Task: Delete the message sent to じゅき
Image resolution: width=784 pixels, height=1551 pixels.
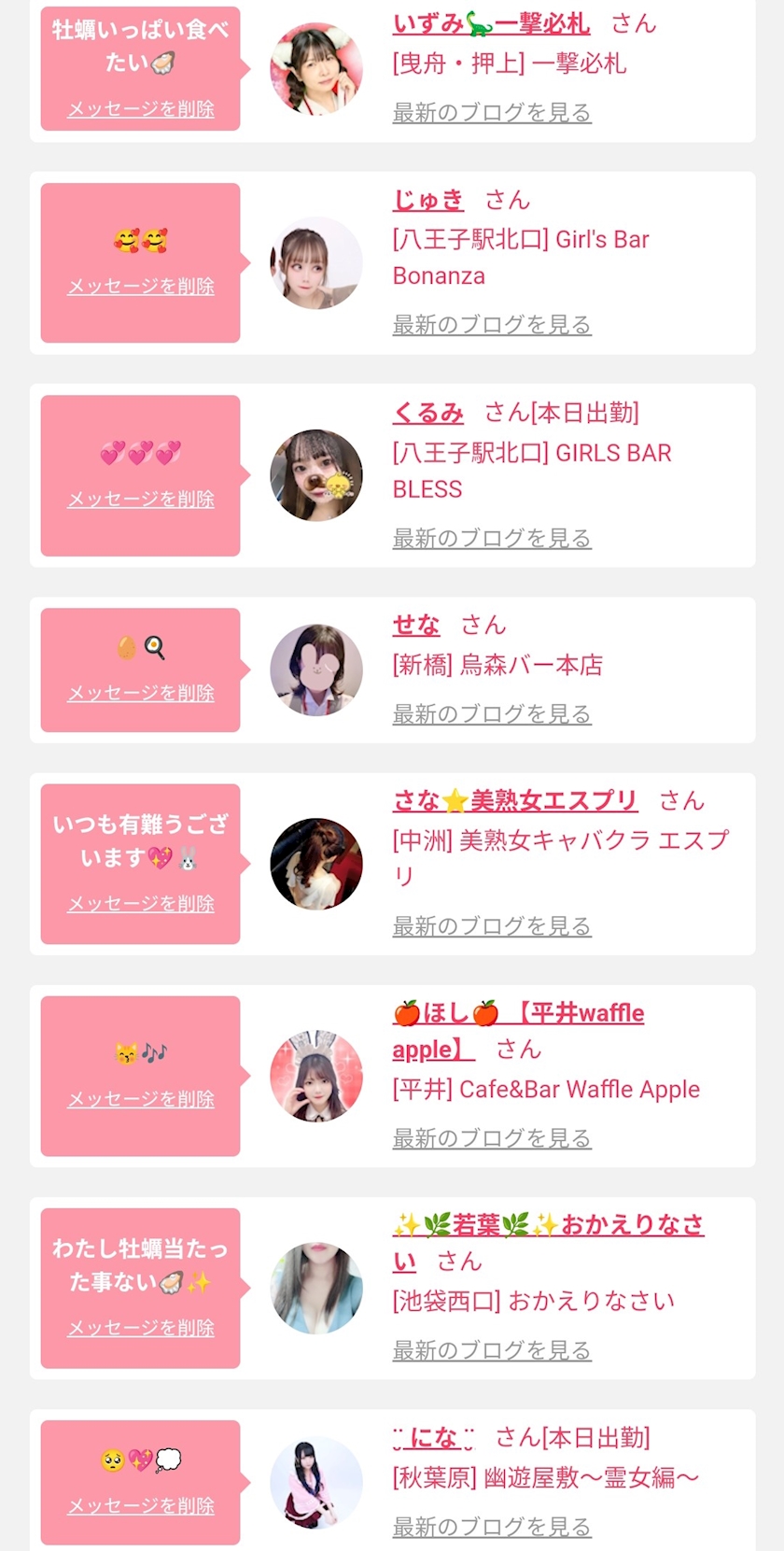Action: click(141, 287)
